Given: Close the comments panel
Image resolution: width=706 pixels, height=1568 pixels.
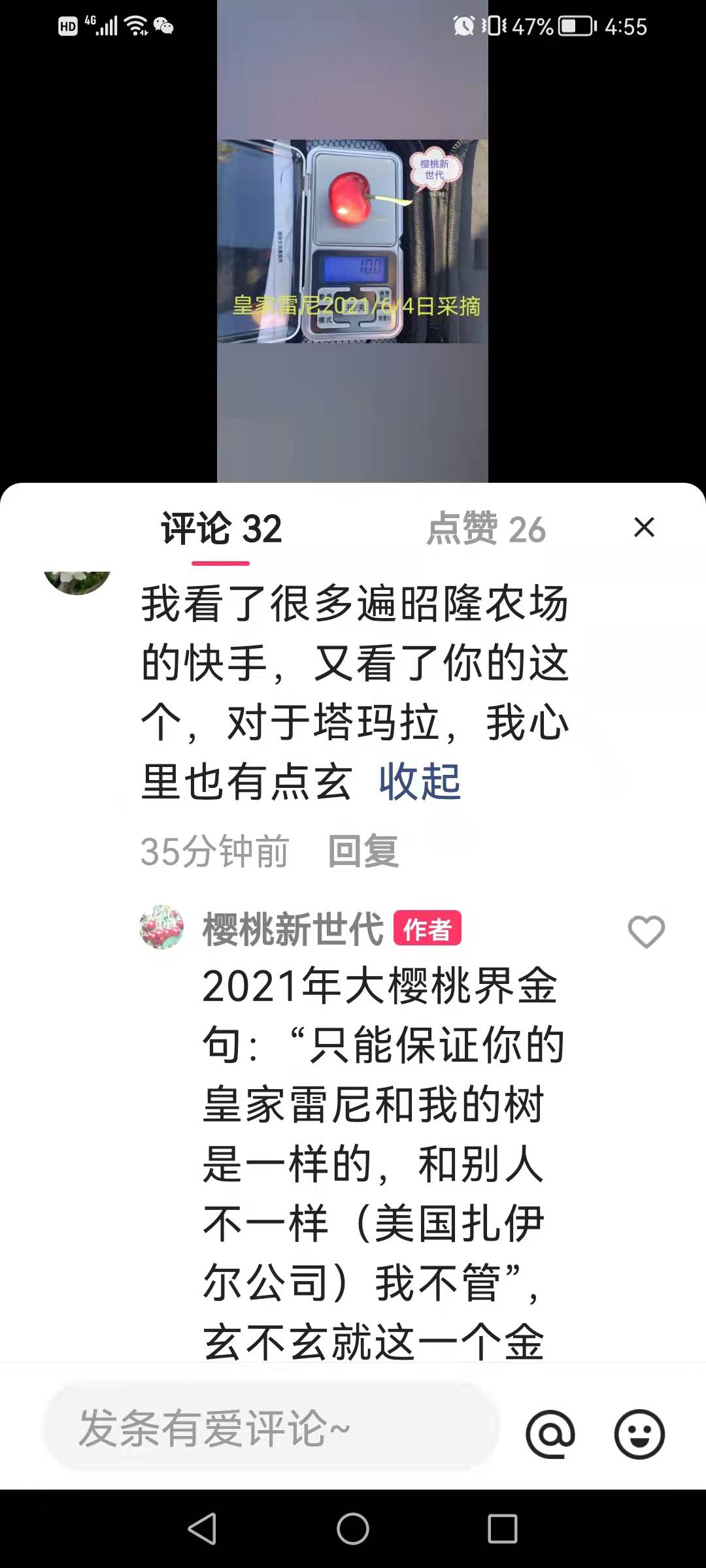Looking at the screenshot, I should (x=644, y=527).
